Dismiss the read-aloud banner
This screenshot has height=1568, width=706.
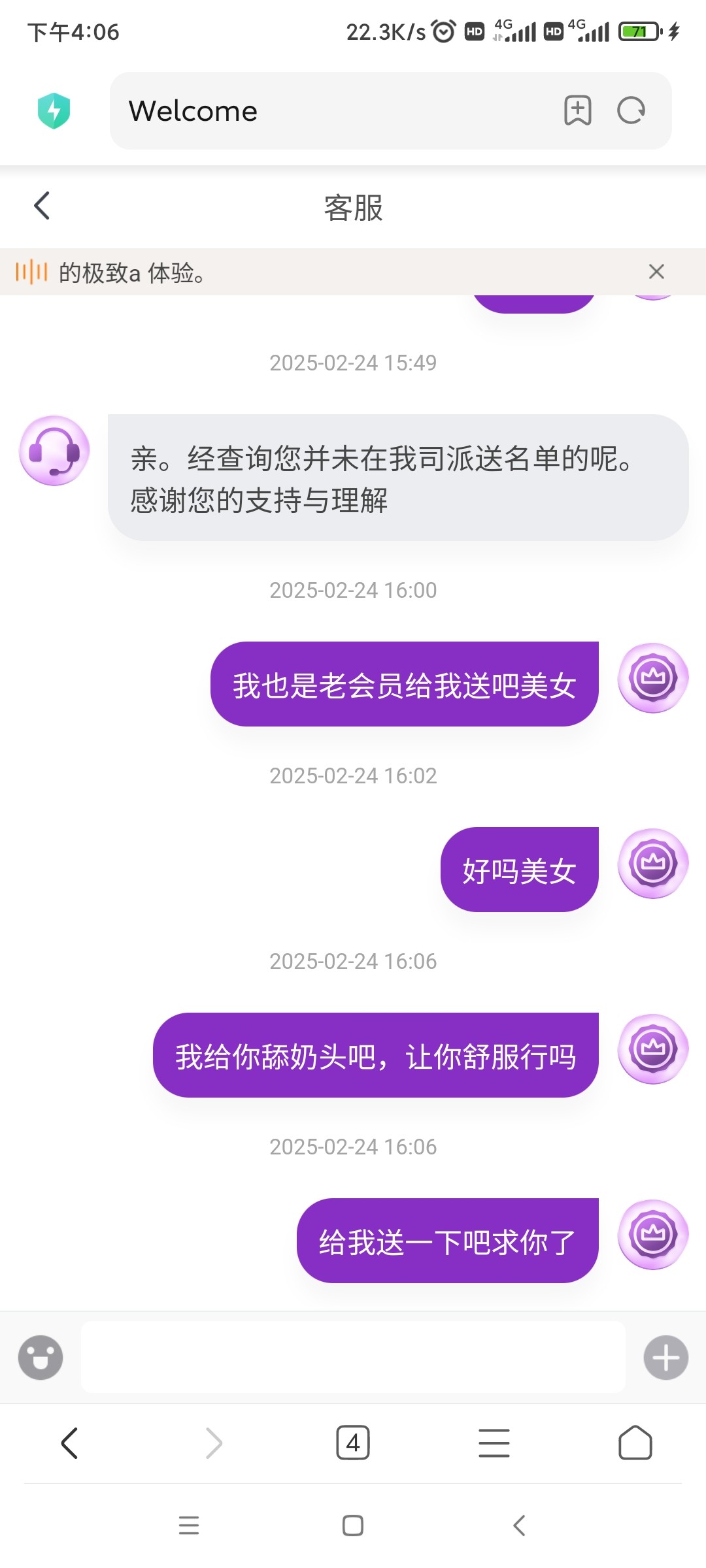656,272
